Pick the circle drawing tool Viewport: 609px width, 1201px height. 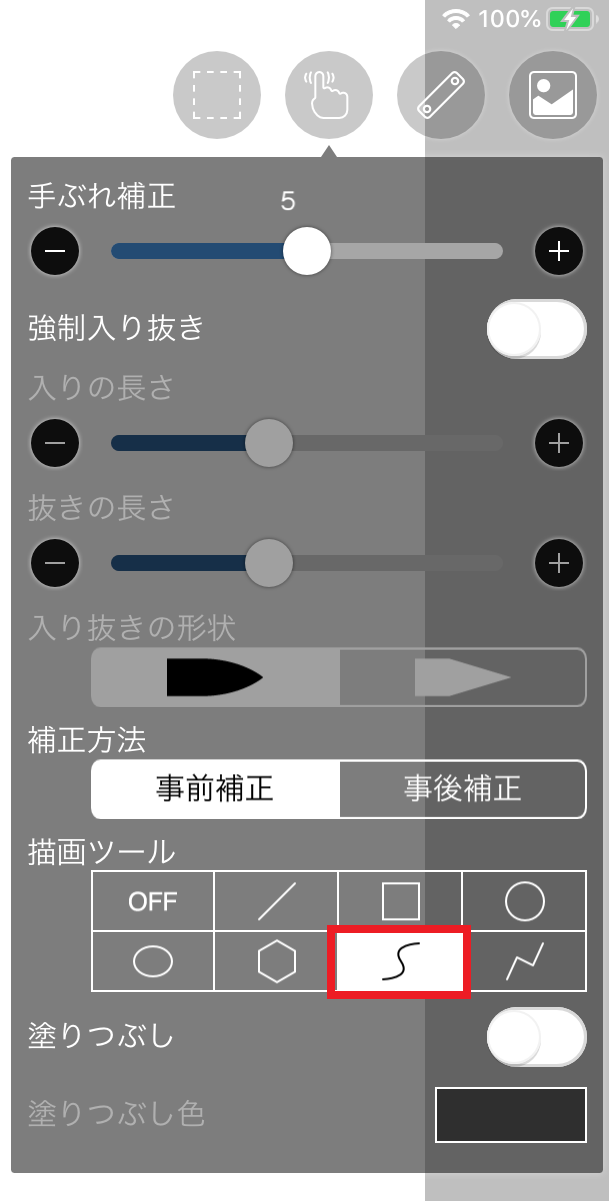(524, 901)
